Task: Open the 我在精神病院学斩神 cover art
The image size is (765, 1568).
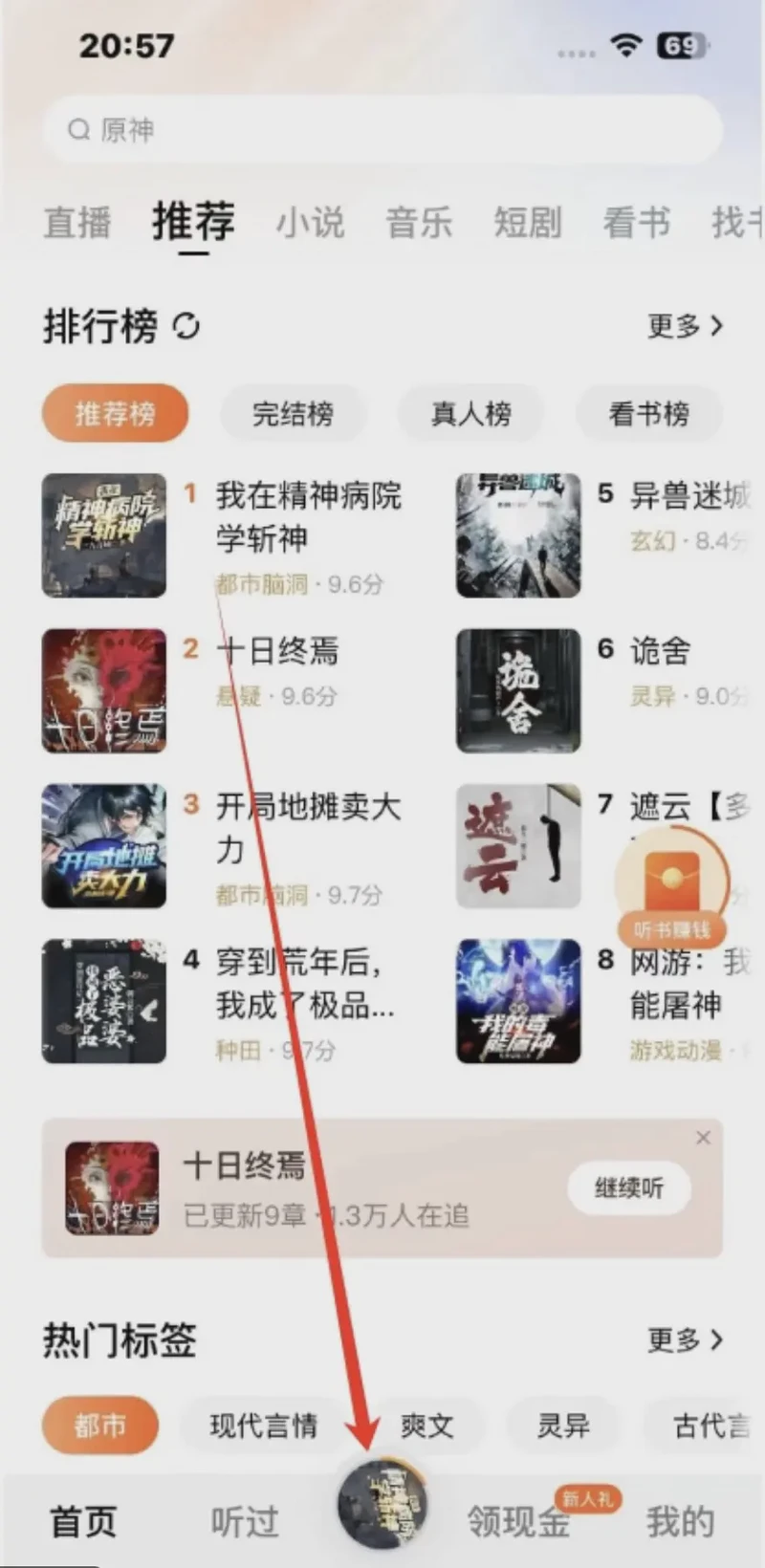Action: pos(103,536)
